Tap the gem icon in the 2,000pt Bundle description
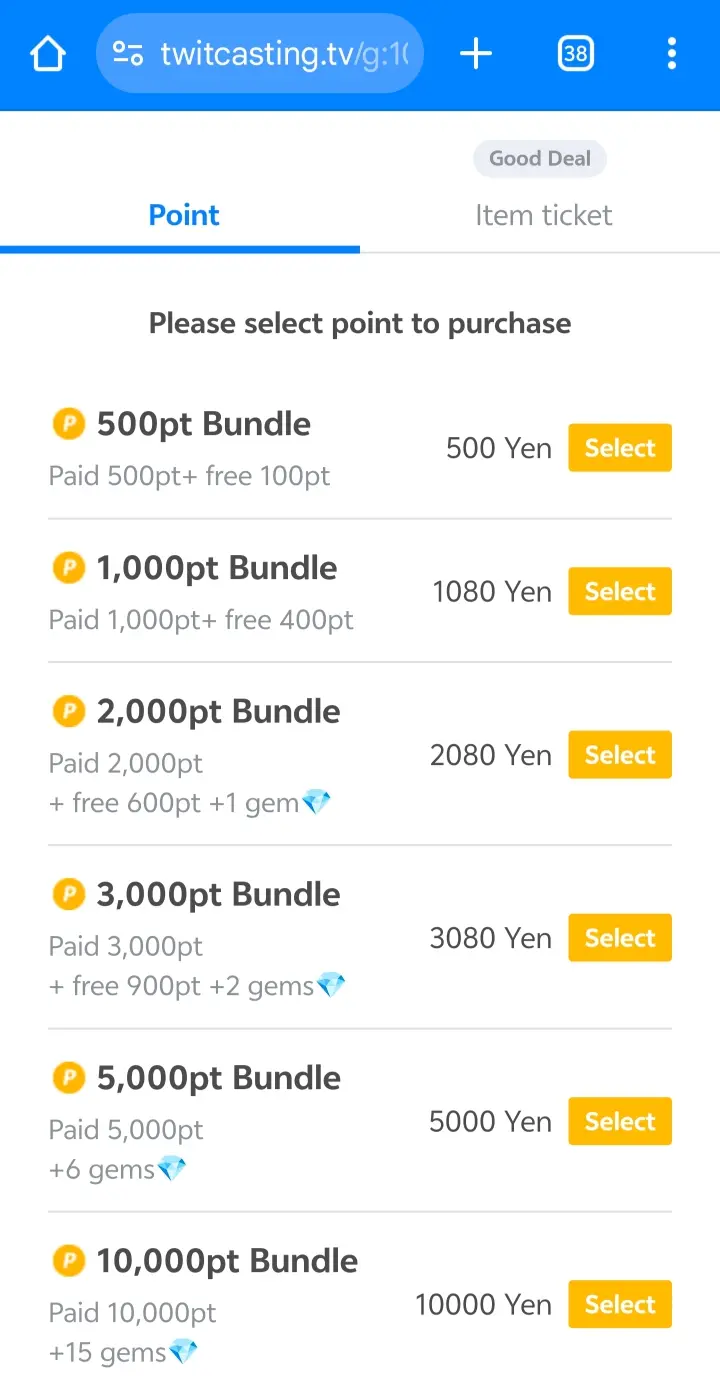The image size is (720, 1400). tap(317, 801)
